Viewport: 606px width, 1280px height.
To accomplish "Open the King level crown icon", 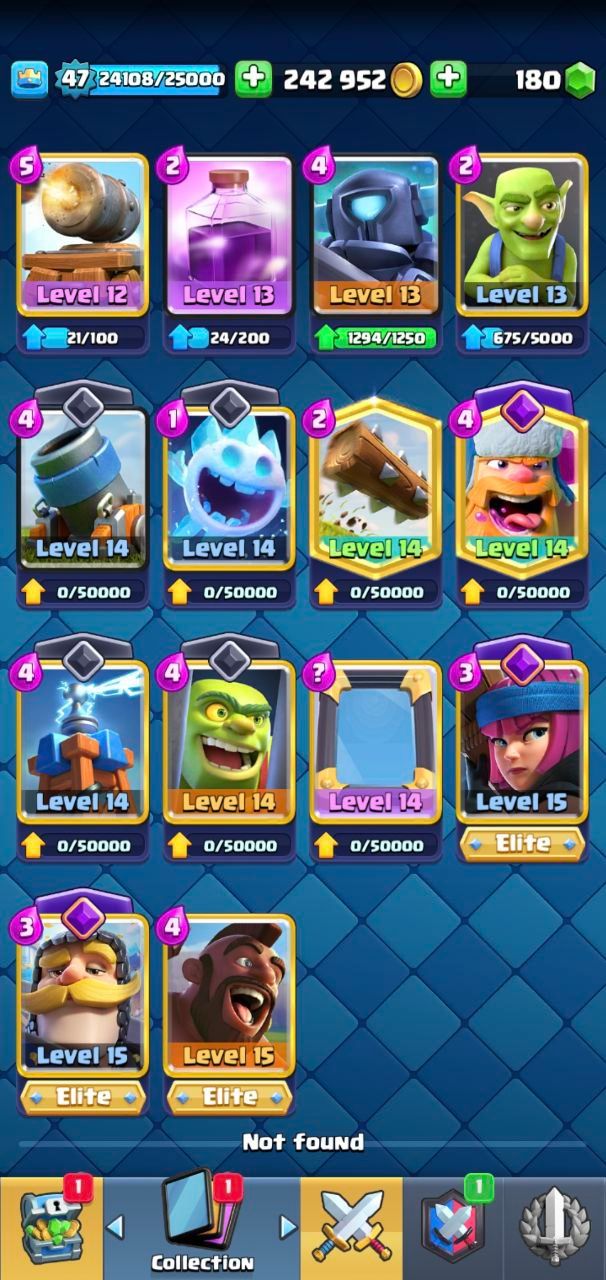I will click(30, 80).
